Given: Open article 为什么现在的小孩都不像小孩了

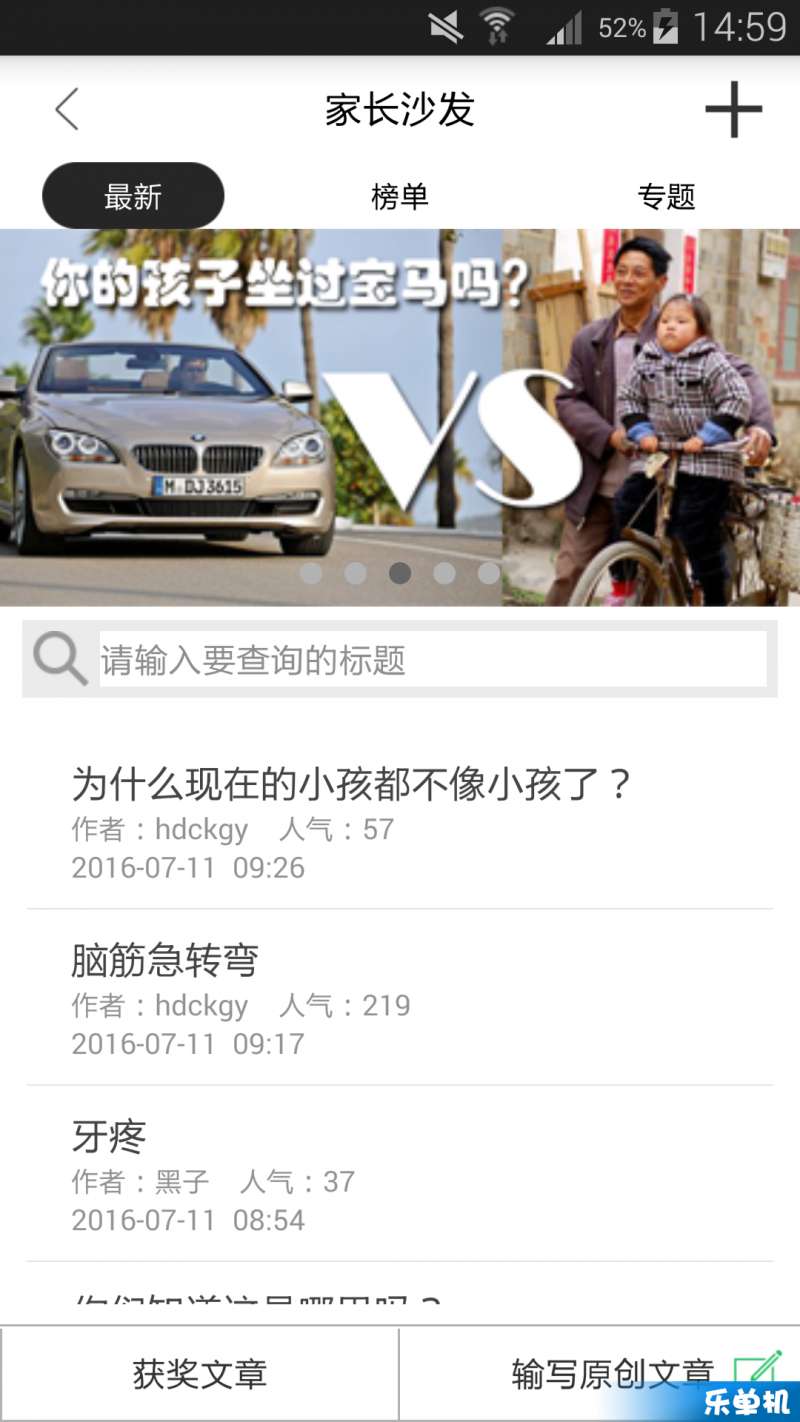Looking at the screenshot, I should 350,785.
